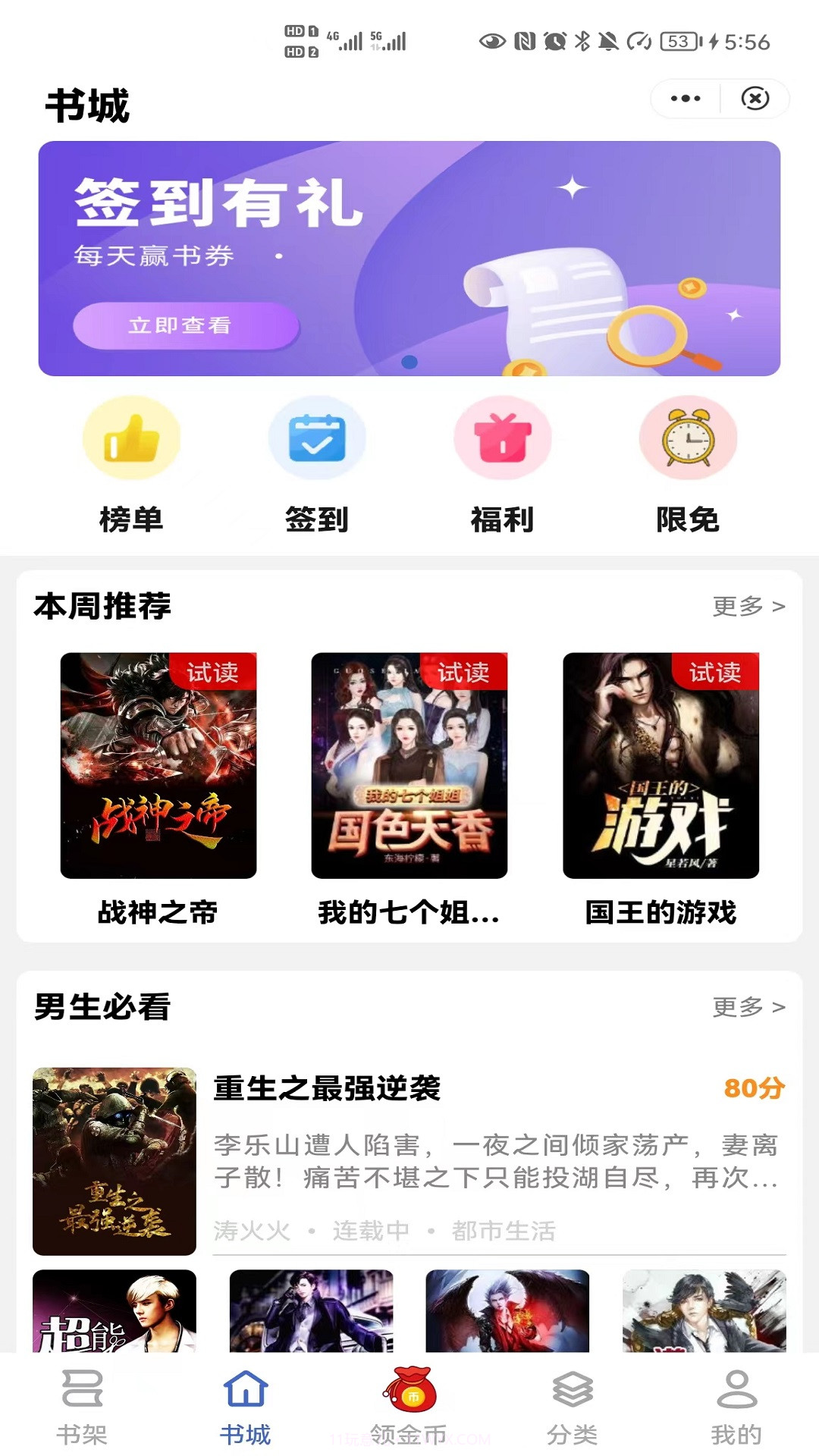This screenshot has width=819, height=1456.
Task: Go to 我的 via the profile icon
Action: coord(734,1407)
